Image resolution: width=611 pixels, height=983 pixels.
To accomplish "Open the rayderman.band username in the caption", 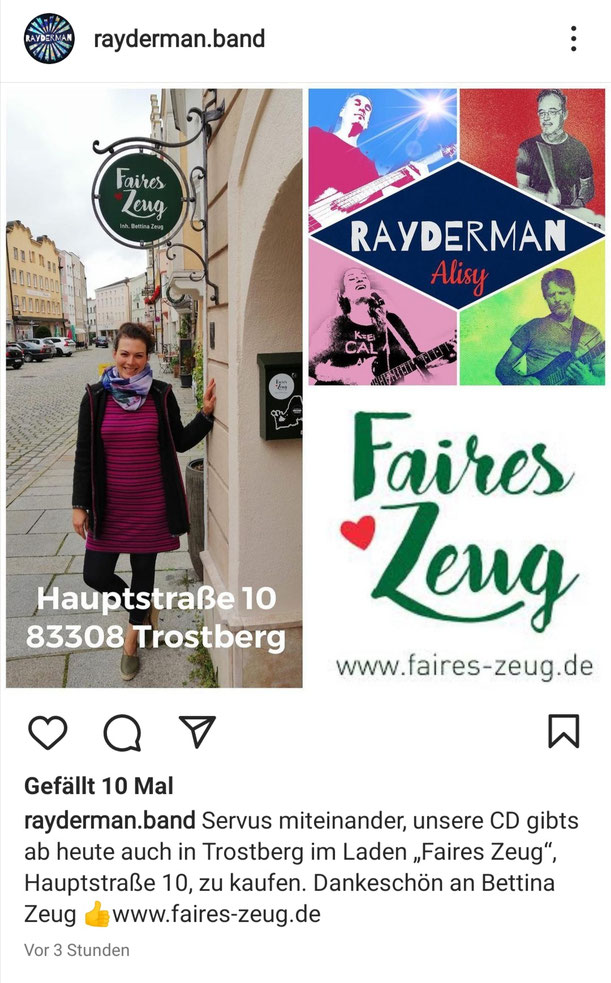I will 109,821.
